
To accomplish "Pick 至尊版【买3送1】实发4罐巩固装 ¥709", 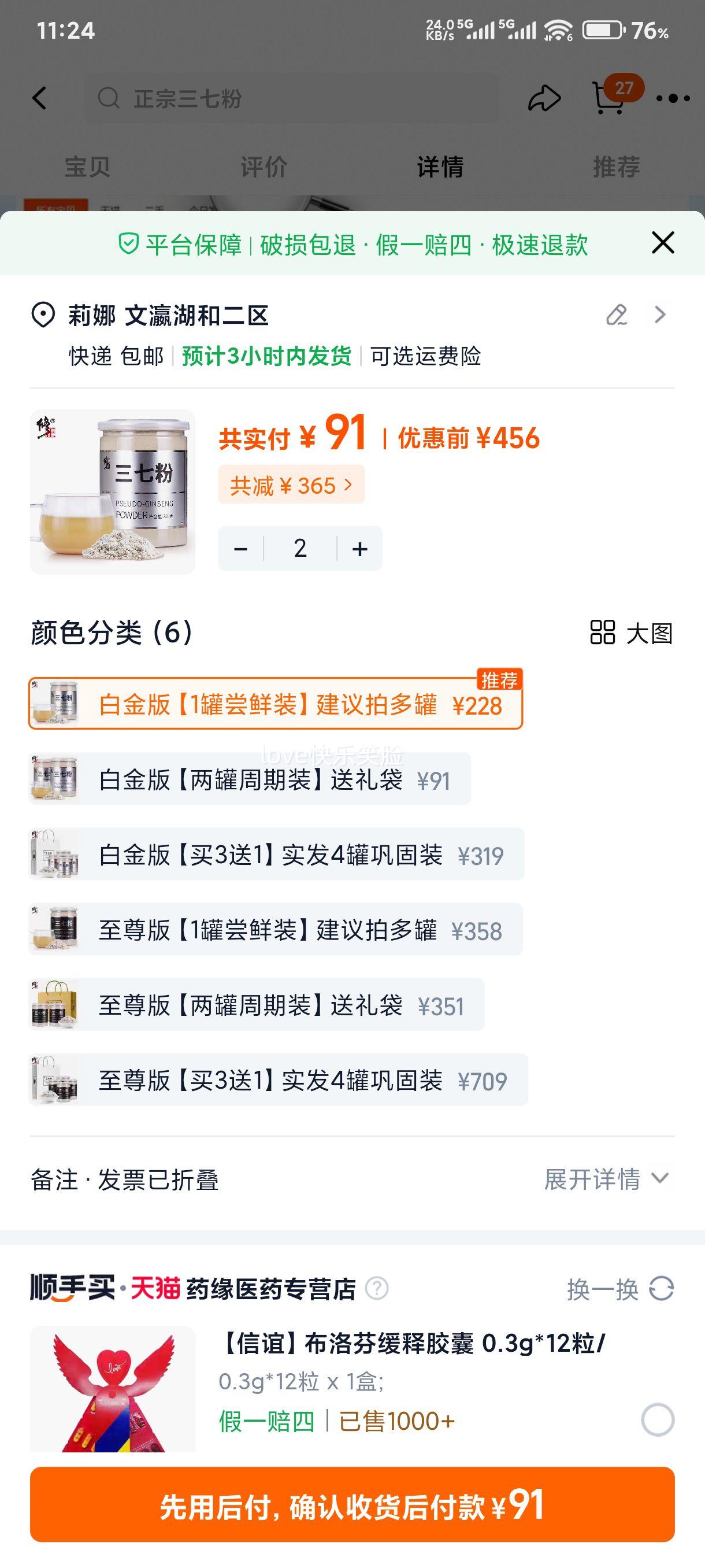I will click(x=277, y=1081).
